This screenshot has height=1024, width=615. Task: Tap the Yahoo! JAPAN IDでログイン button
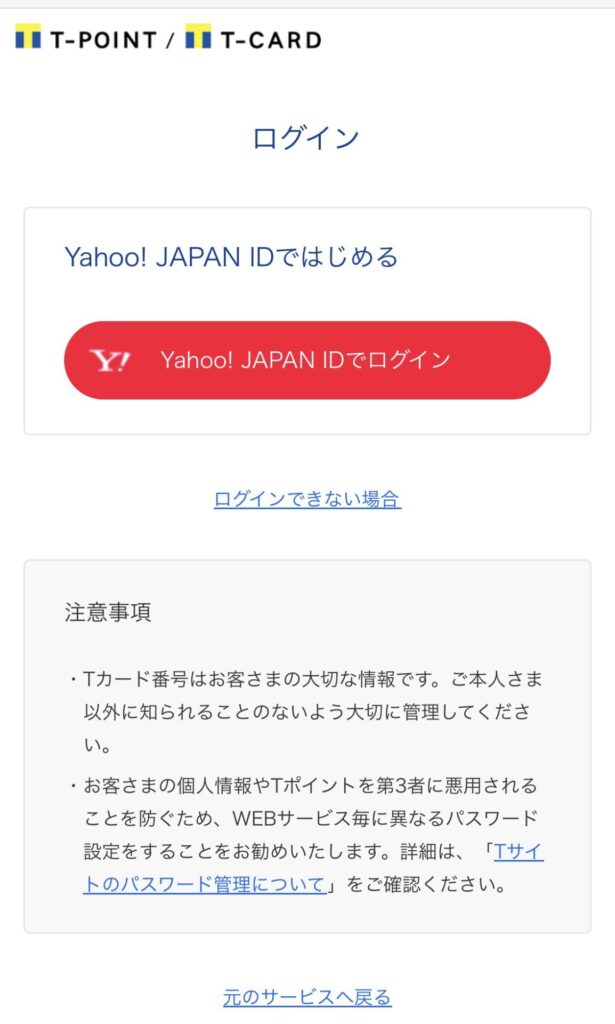tap(307, 360)
